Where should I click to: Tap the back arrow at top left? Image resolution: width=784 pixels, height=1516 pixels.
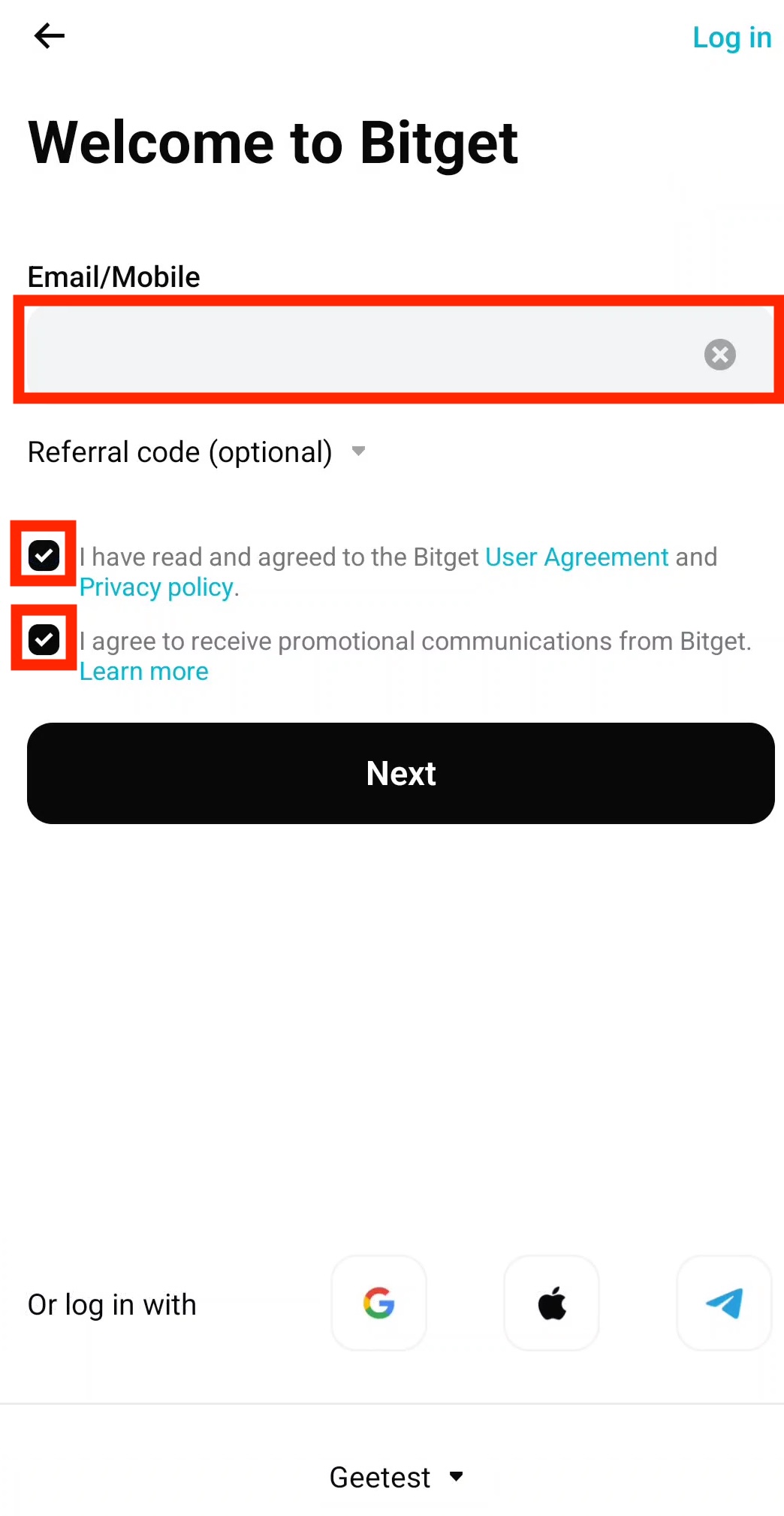coord(48,35)
